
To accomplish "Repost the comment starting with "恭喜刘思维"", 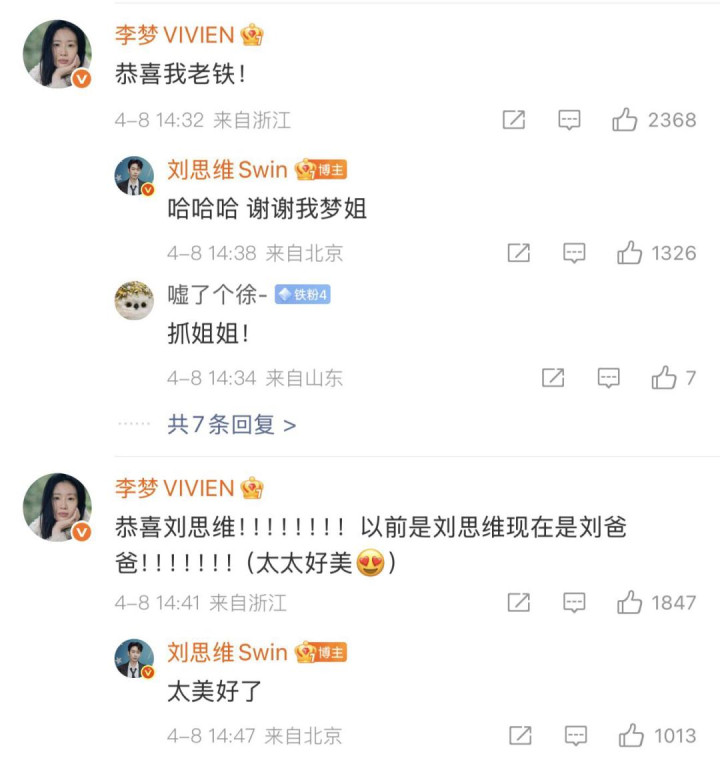I will pyautogui.click(x=518, y=602).
